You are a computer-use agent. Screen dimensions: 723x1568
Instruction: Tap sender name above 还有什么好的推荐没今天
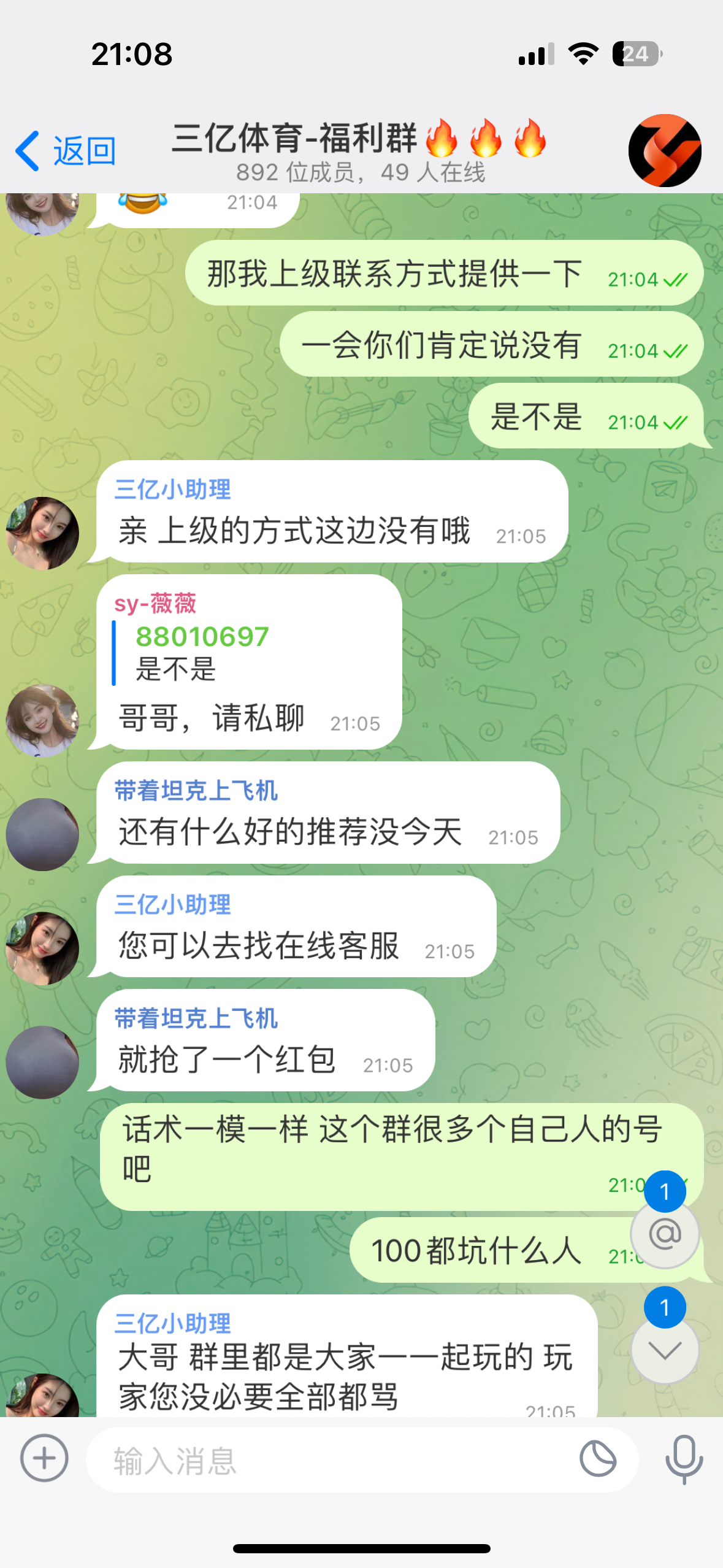(196, 791)
